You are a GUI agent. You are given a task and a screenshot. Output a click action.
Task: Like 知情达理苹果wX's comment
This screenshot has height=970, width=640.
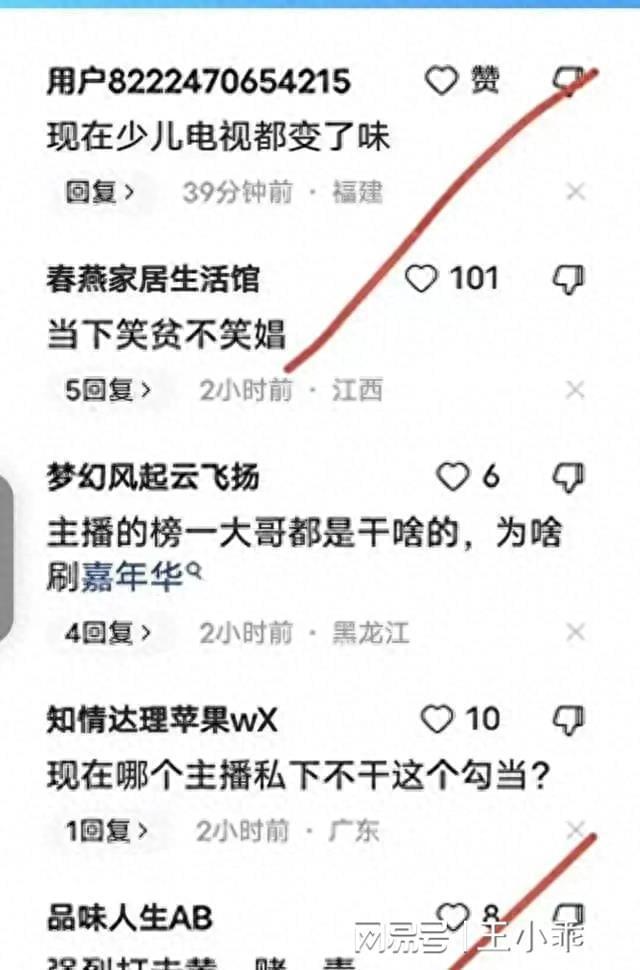tap(437, 719)
